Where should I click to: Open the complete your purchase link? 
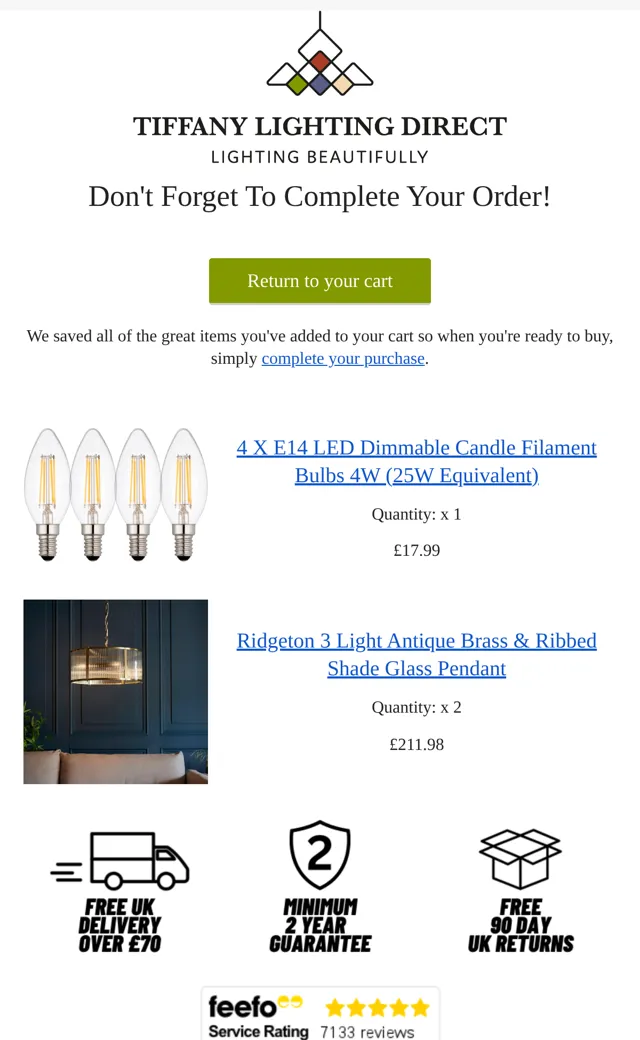coord(343,359)
